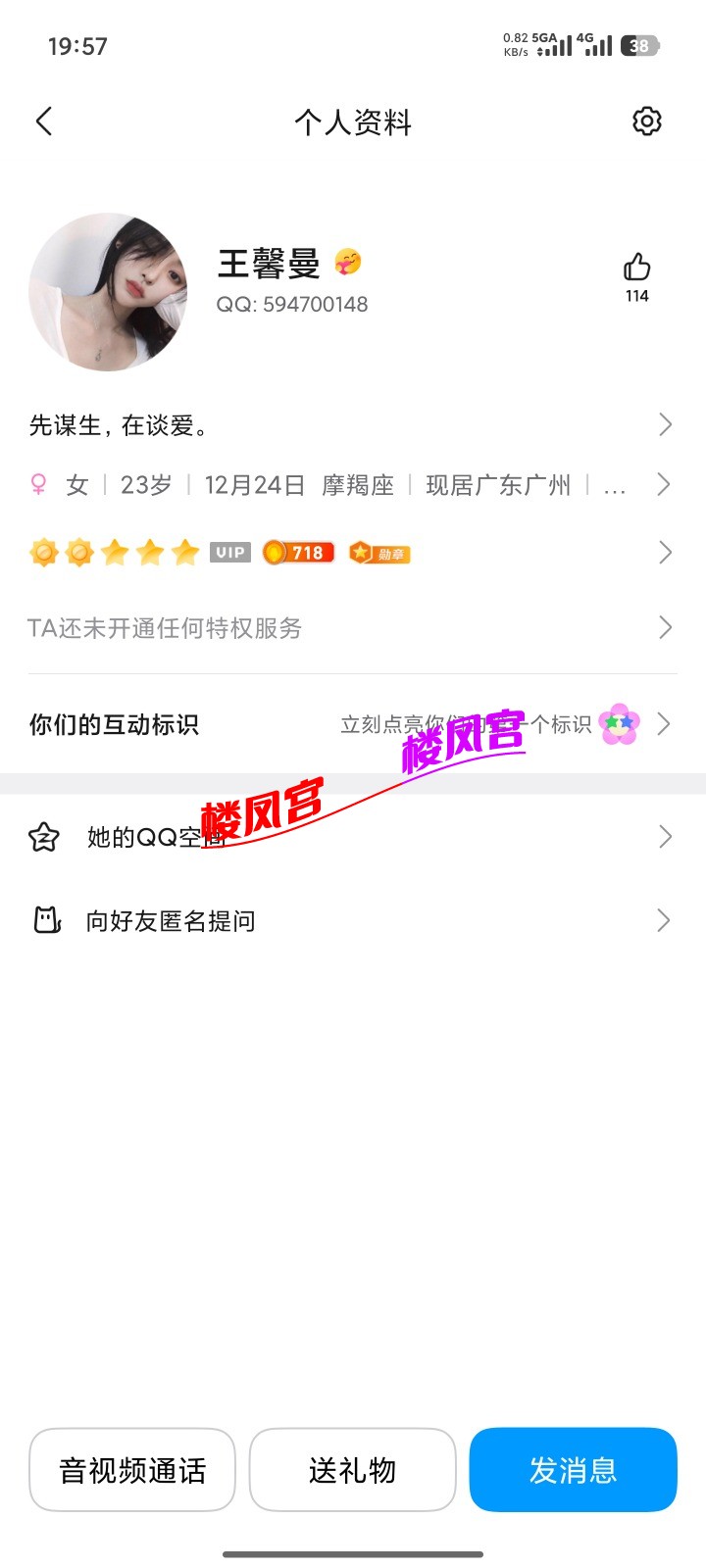Open the personal details row showing 女 23岁
This screenshot has height=1568, width=706.
353,485
